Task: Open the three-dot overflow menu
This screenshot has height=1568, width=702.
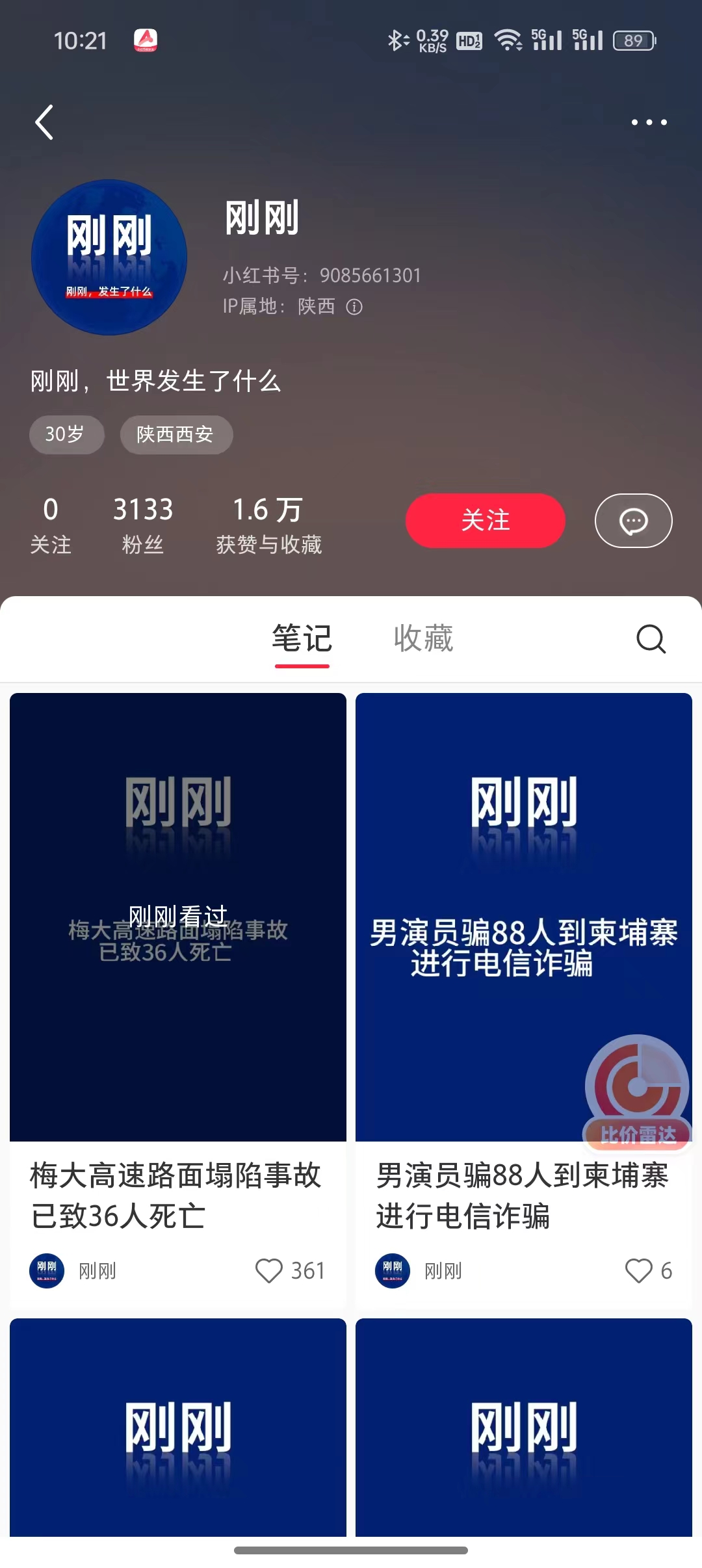Action: (649, 122)
